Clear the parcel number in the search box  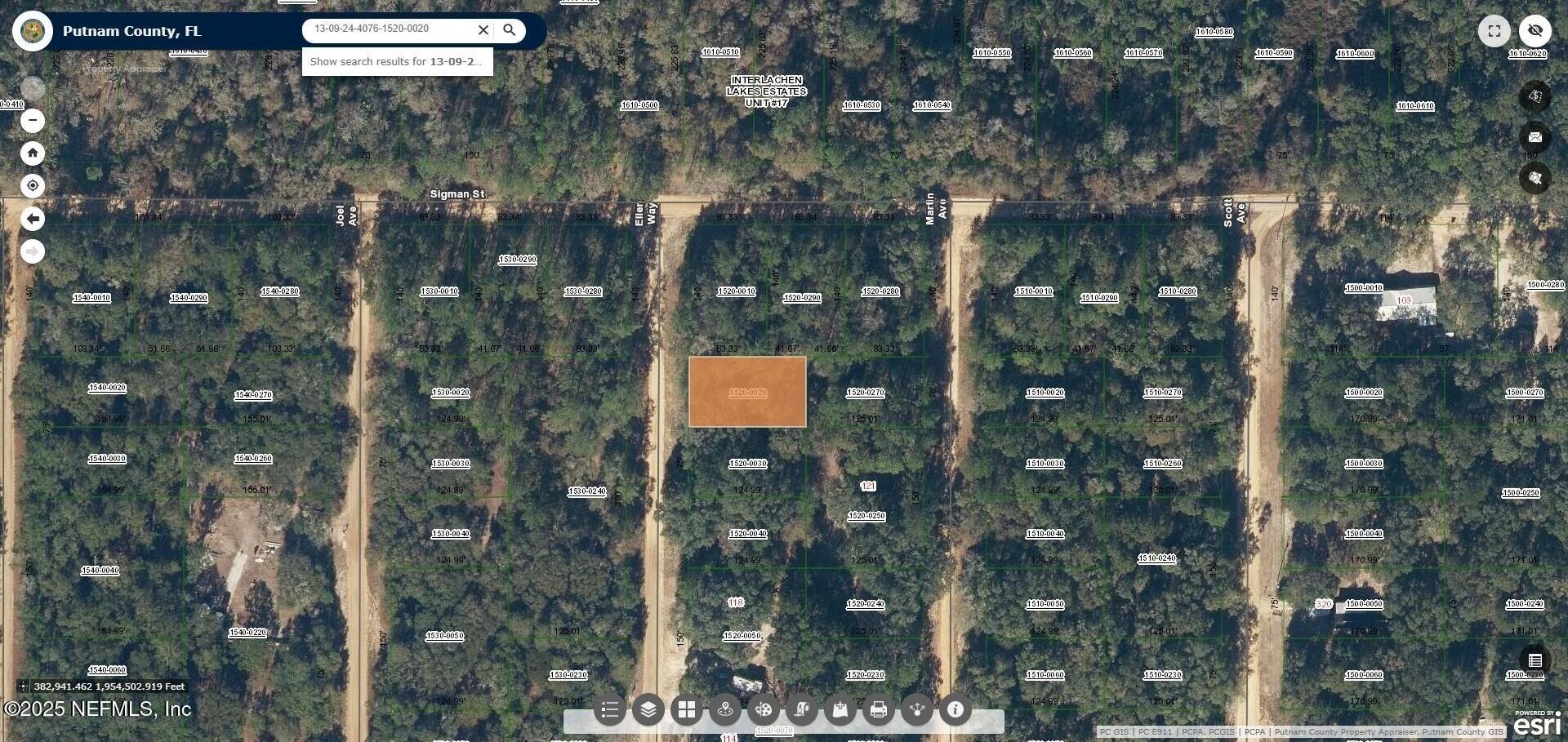483,30
